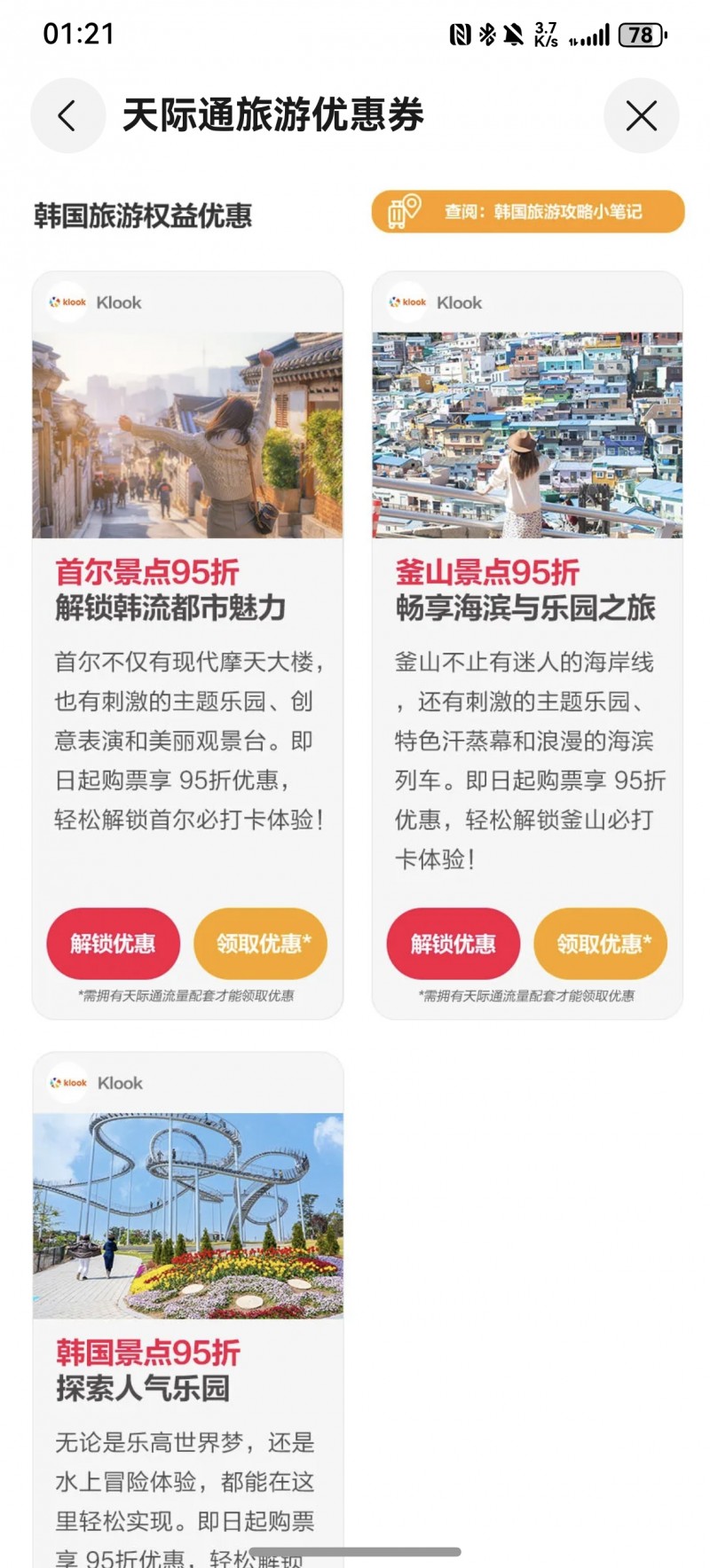710x1568 pixels.
Task: Tap the Klook logo on the Busan card
Action: tap(408, 302)
